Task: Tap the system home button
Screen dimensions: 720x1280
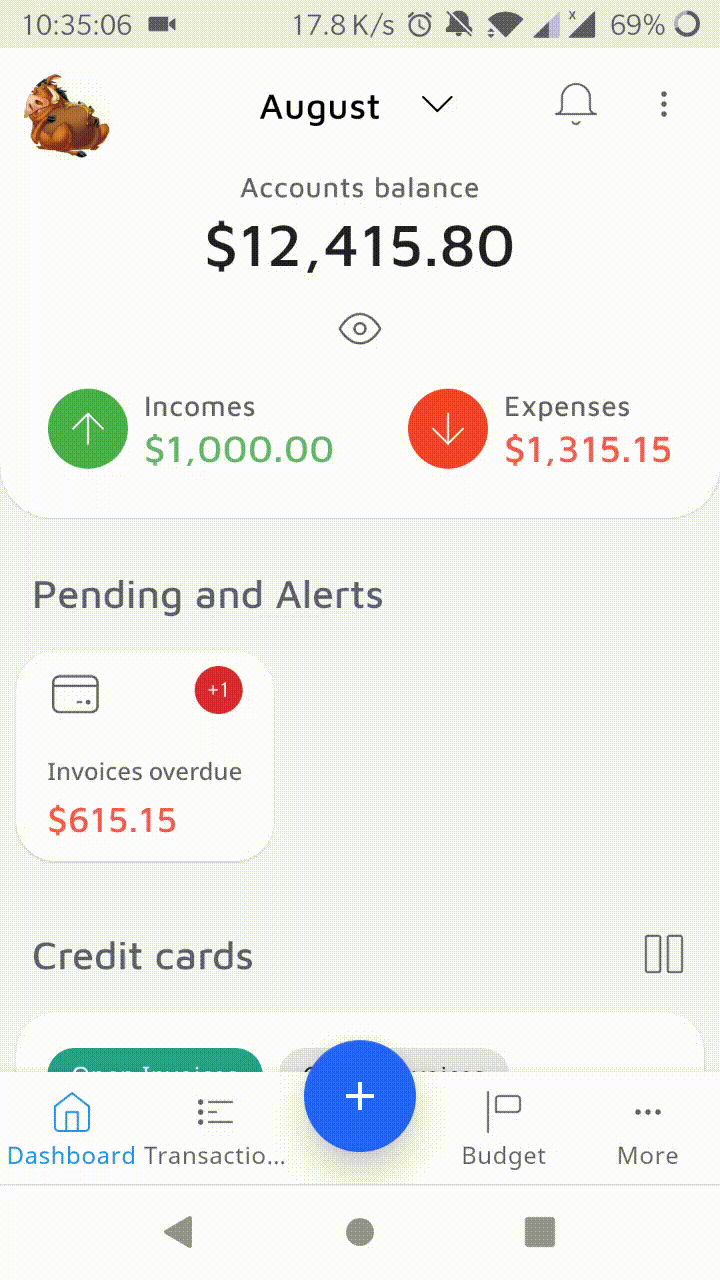Action: coord(360,1232)
